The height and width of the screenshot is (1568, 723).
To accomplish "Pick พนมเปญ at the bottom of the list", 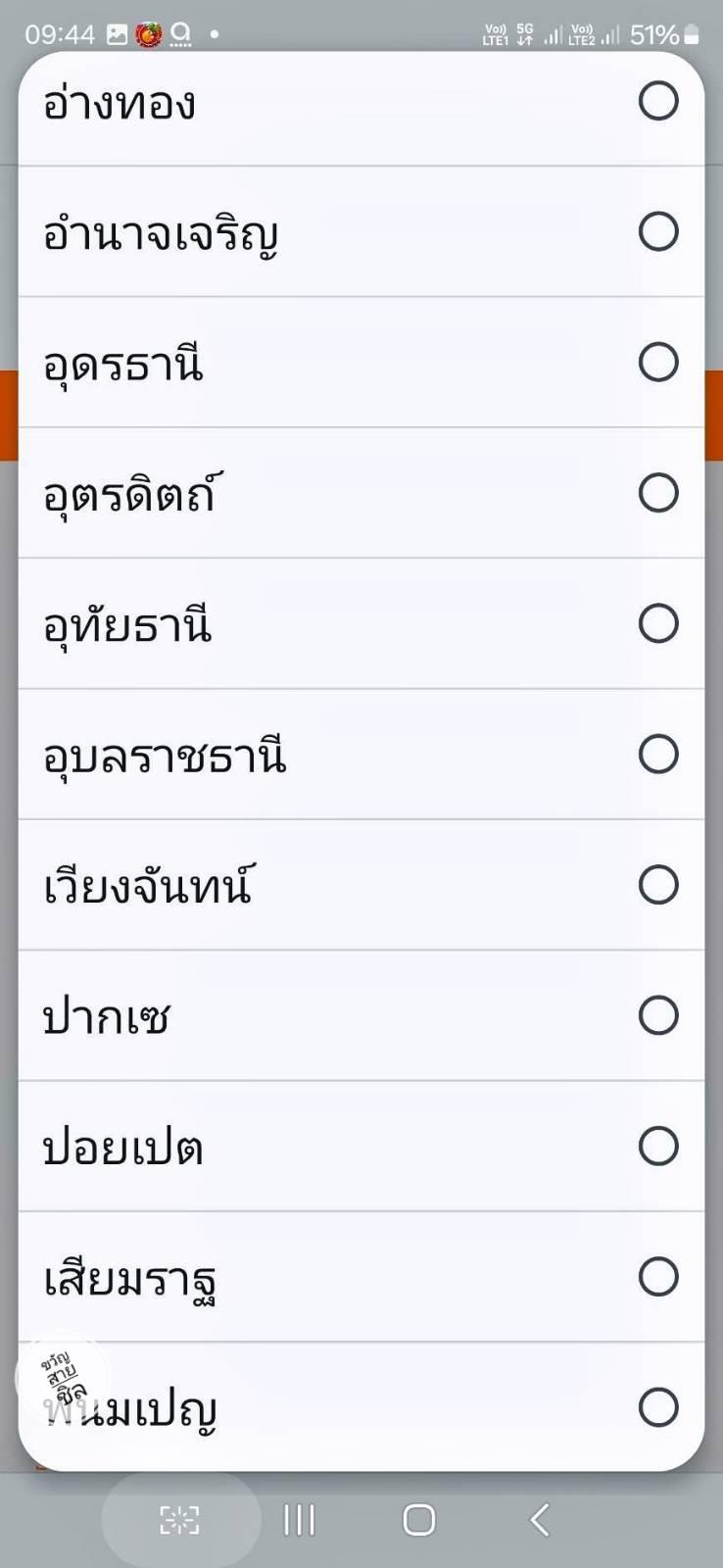I will coord(361,1407).
